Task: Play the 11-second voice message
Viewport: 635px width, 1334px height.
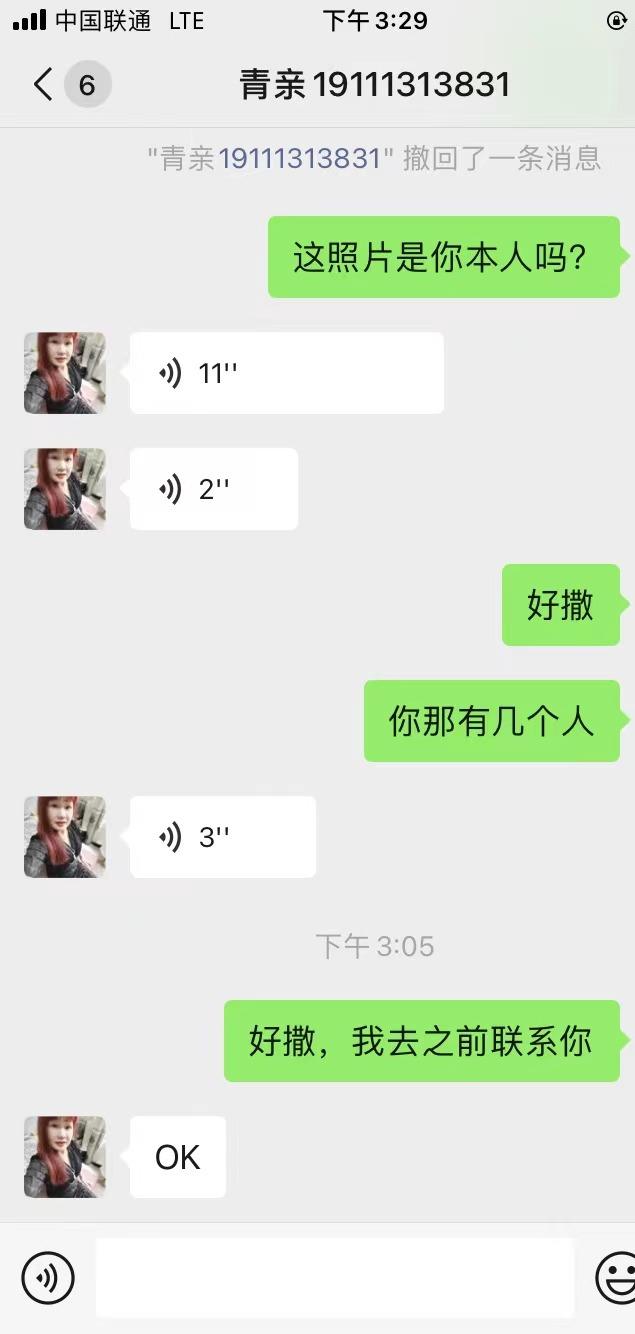Action: pos(286,373)
